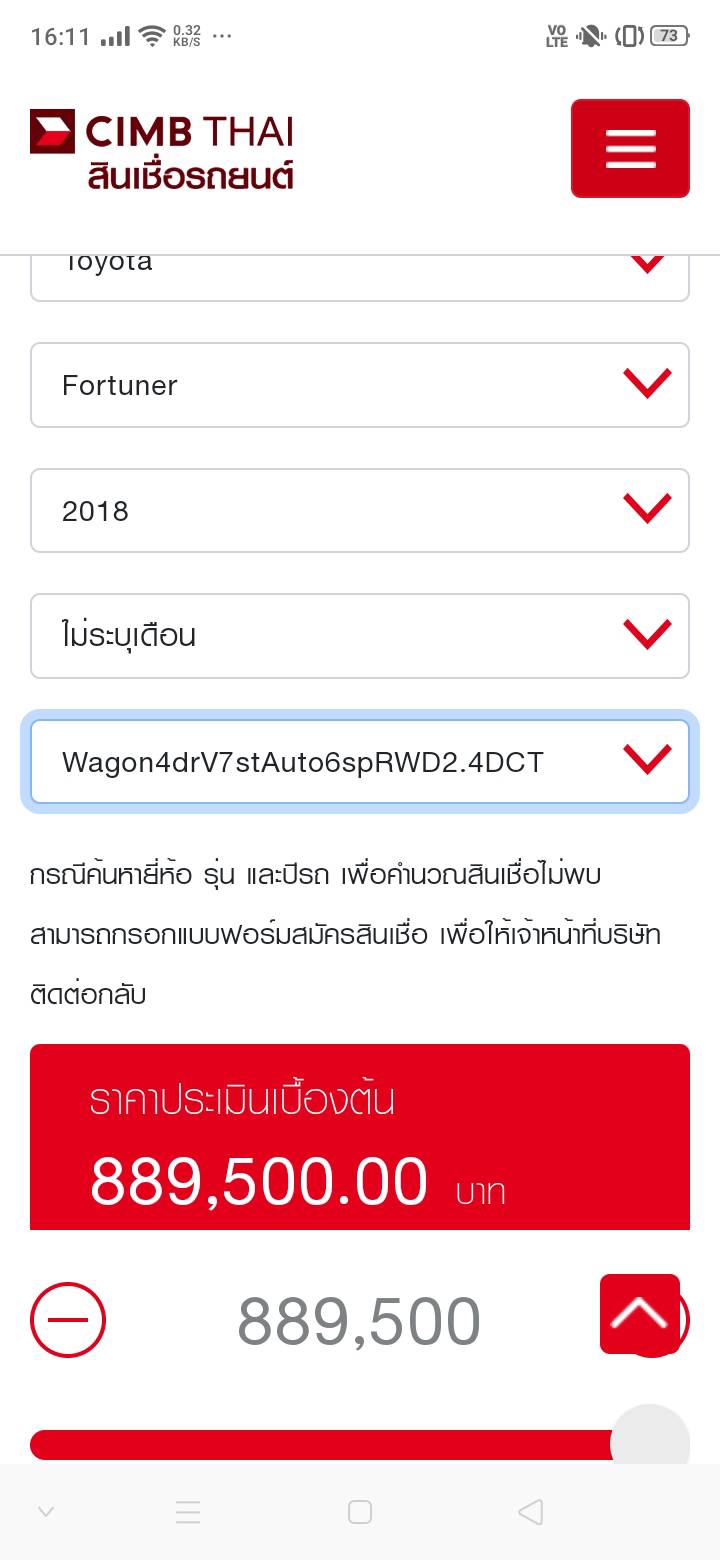Image resolution: width=720 pixels, height=1560 pixels.
Task: Choose a different Wagon4drV7stAuto6spRWD2.4DCT variant
Action: [359, 762]
